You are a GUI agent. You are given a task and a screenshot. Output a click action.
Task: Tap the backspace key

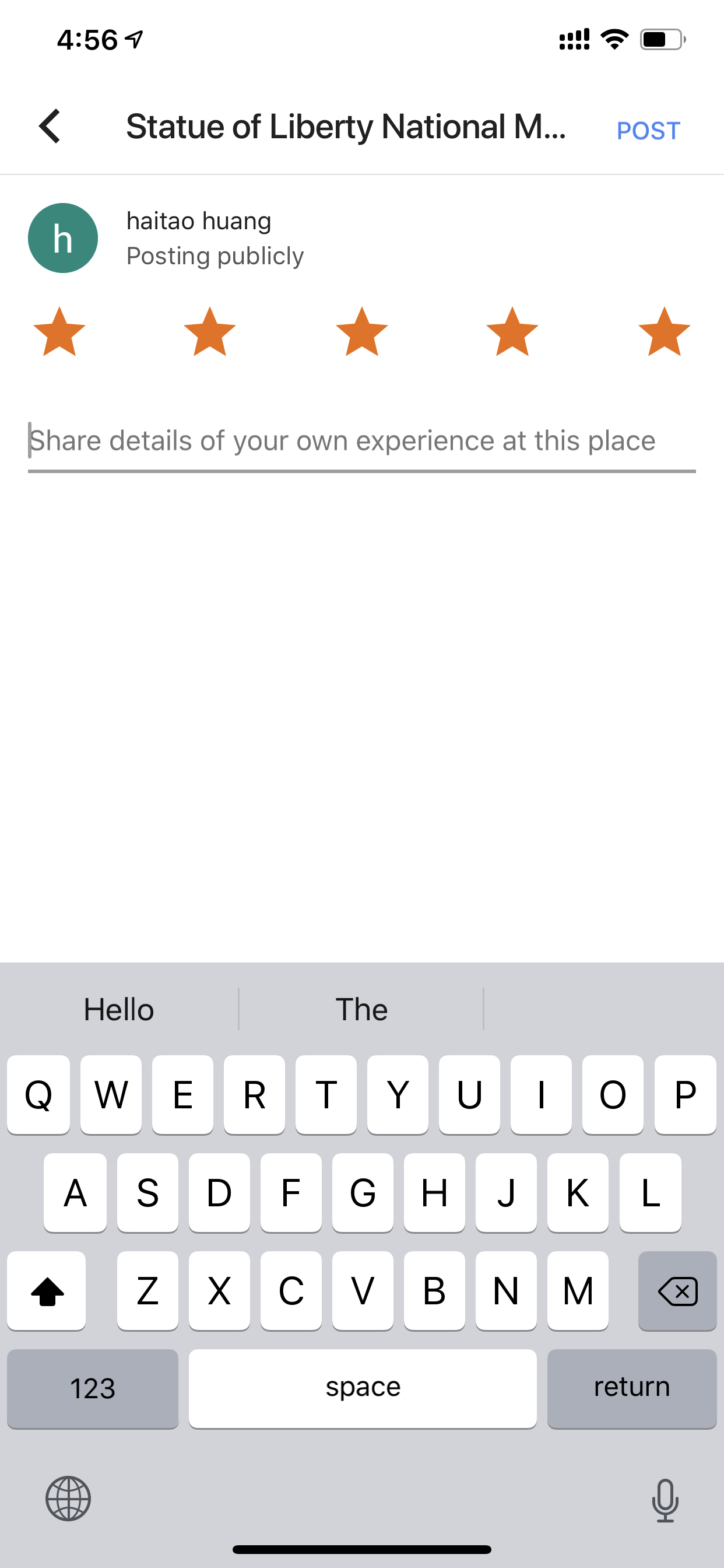677,1290
